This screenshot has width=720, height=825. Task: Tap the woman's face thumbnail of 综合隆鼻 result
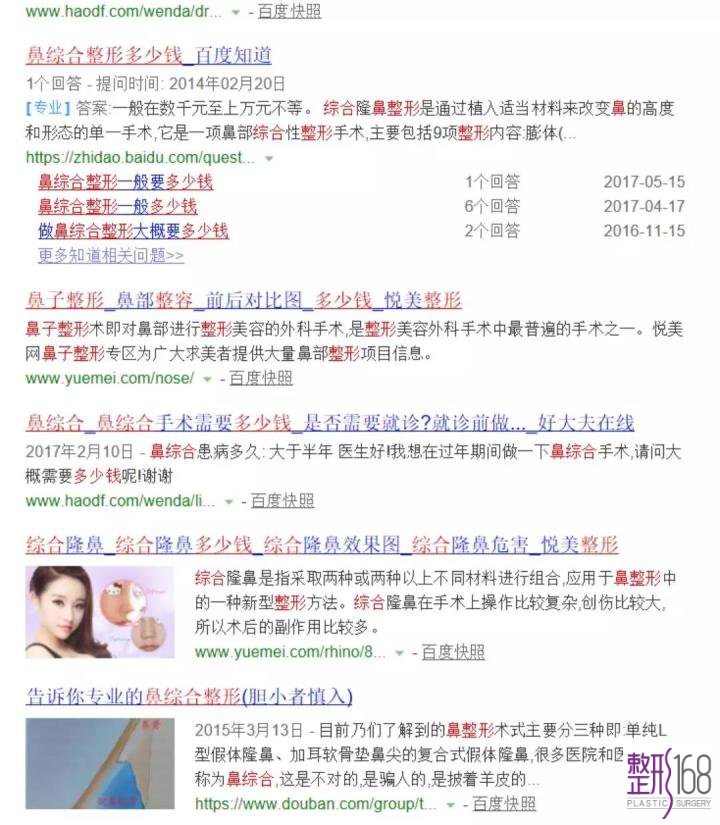pos(100,612)
